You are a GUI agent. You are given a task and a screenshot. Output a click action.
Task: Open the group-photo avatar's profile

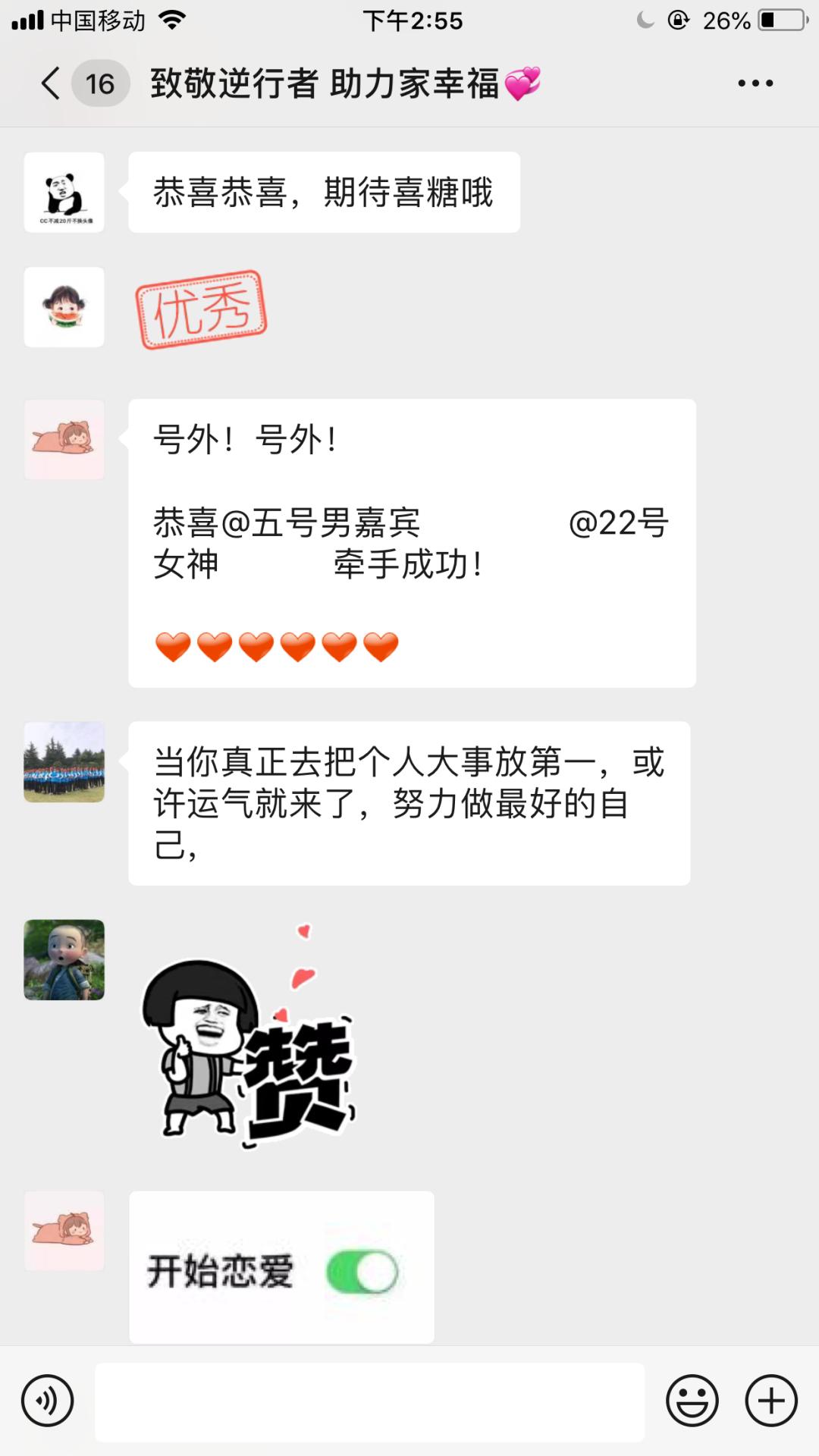[x=64, y=762]
